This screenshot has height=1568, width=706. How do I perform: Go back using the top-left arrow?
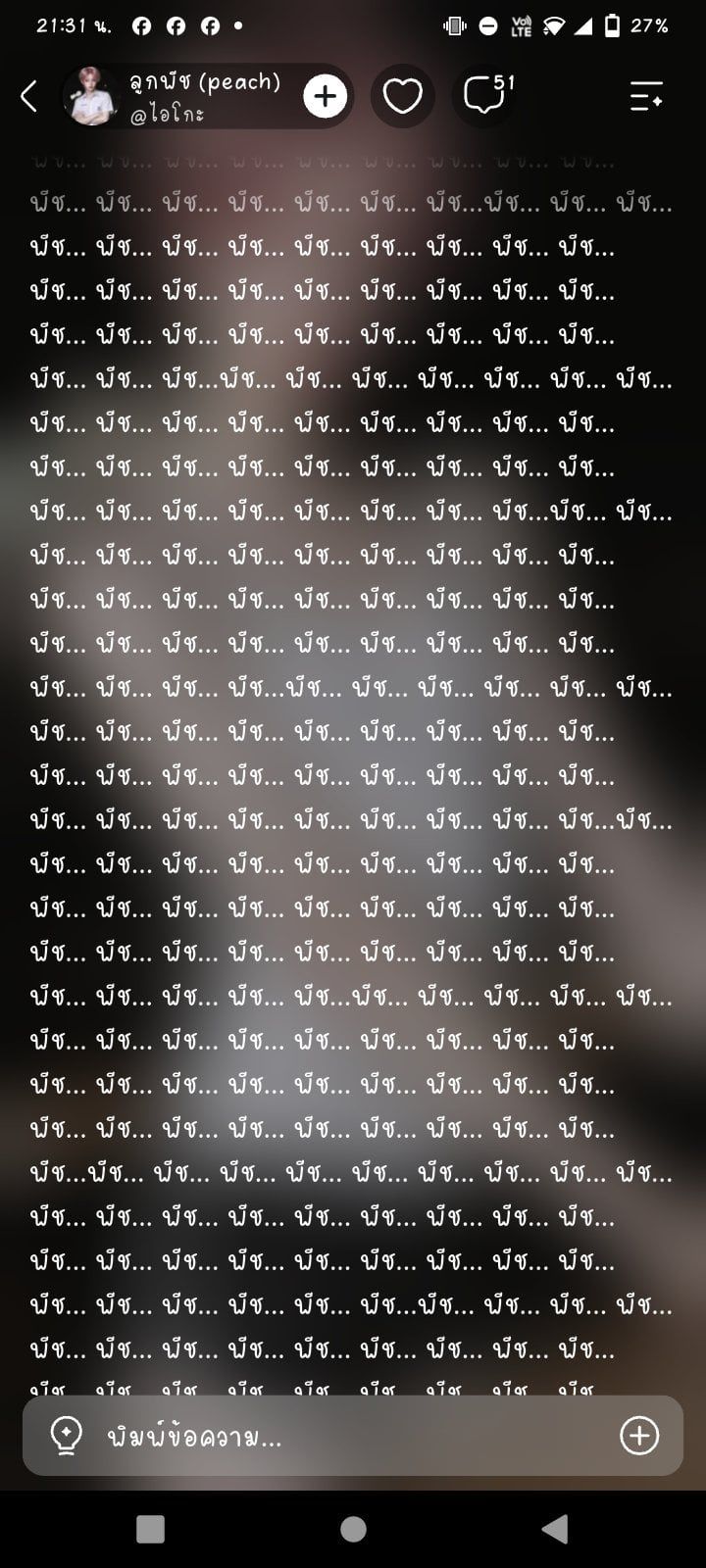(x=29, y=96)
